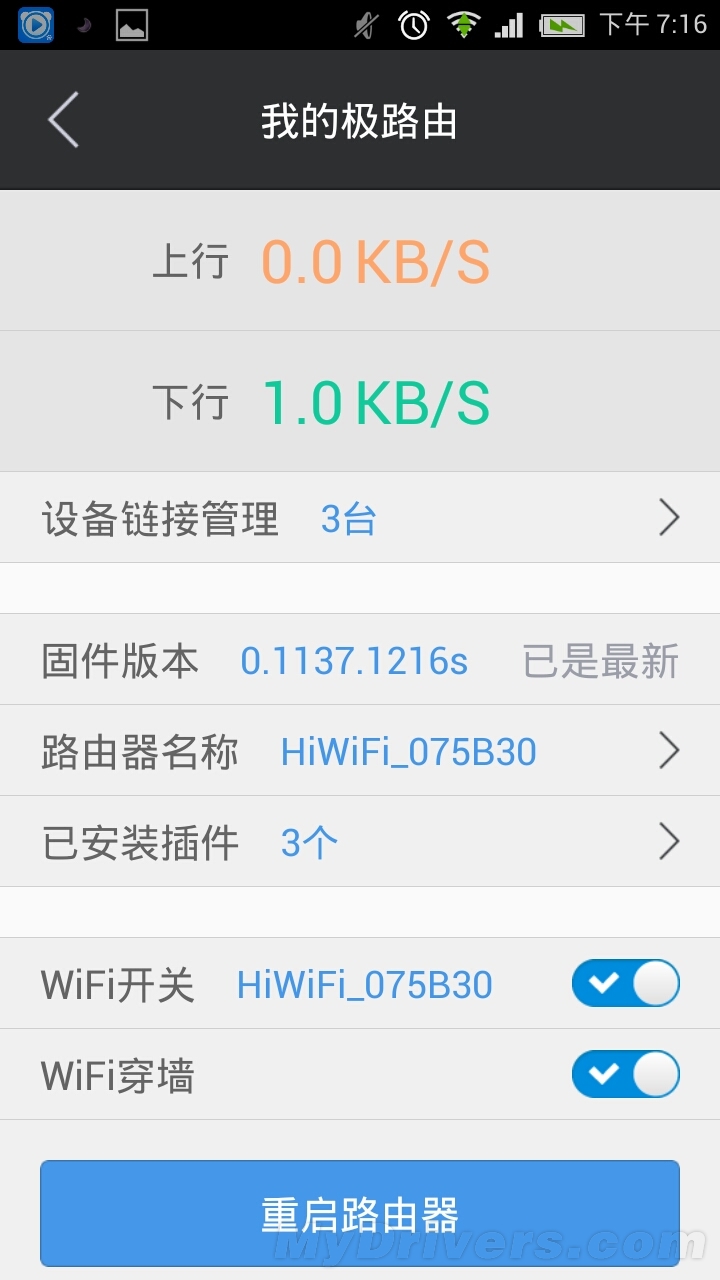This screenshot has height=1280, width=720.
Task: Disable the WiFi穿墙 toggle
Action: [x=625, y=1074]
